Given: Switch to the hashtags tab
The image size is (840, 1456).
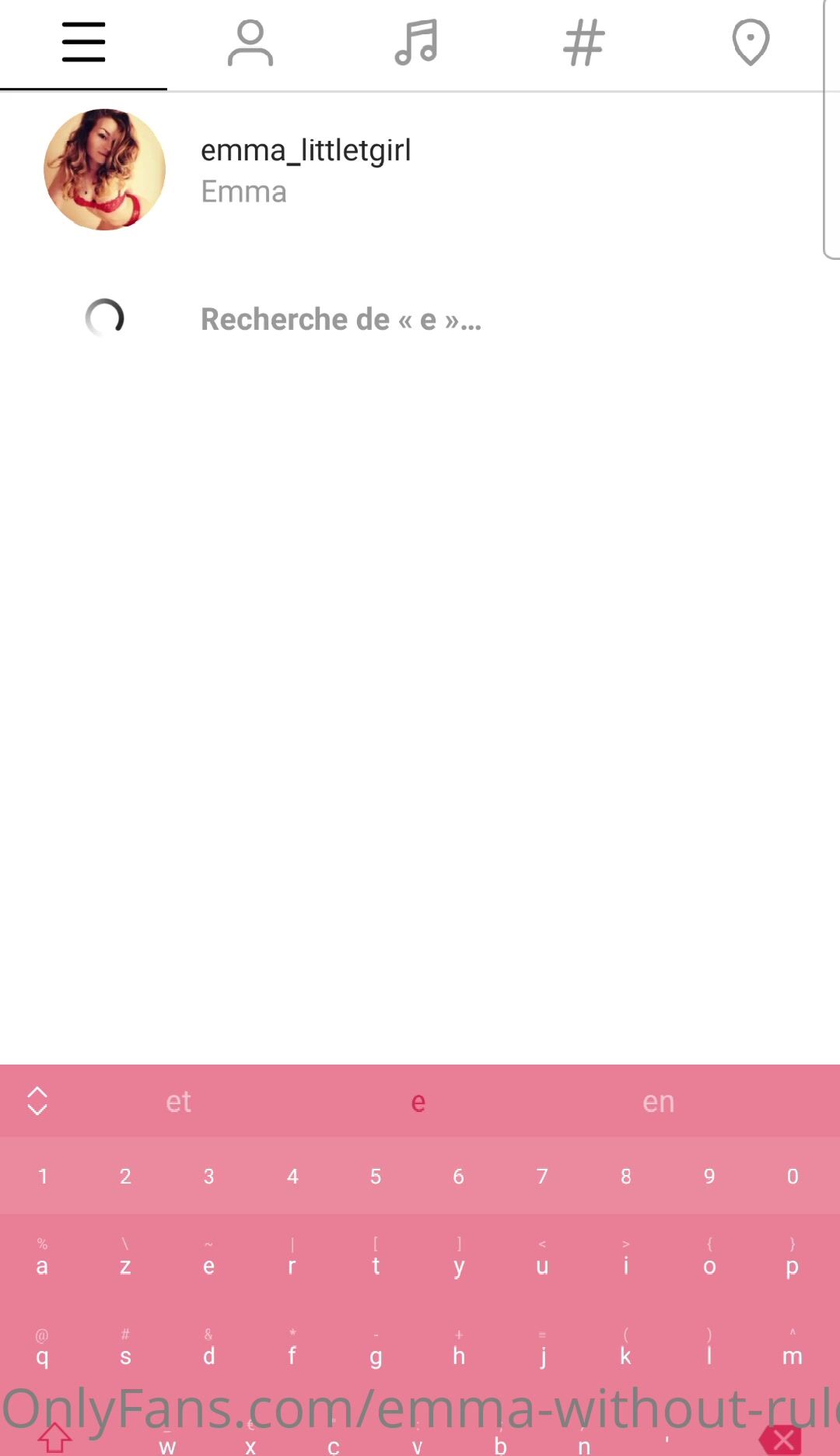Looking at the screenshot, I should tap(583, 43).
